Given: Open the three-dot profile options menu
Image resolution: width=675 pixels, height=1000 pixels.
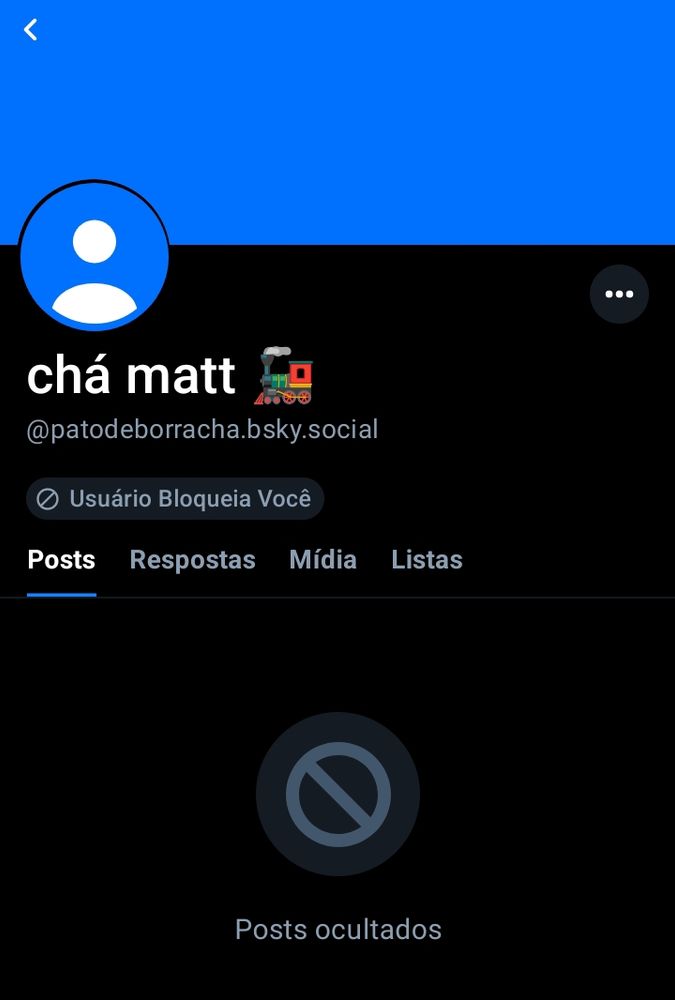Looking at the screenshot, I should [x=619, y=294].
